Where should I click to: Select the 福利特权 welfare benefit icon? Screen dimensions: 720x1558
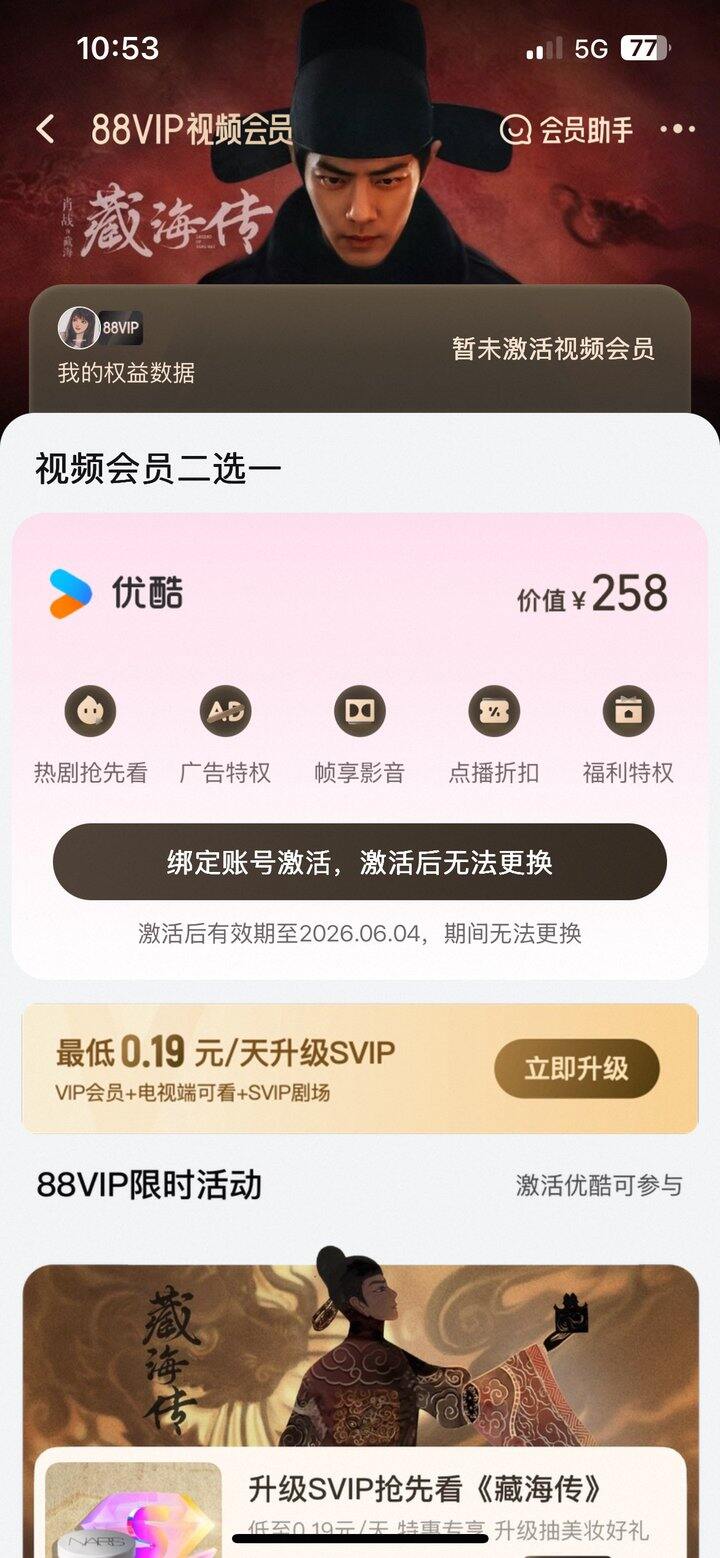point(630,712)
